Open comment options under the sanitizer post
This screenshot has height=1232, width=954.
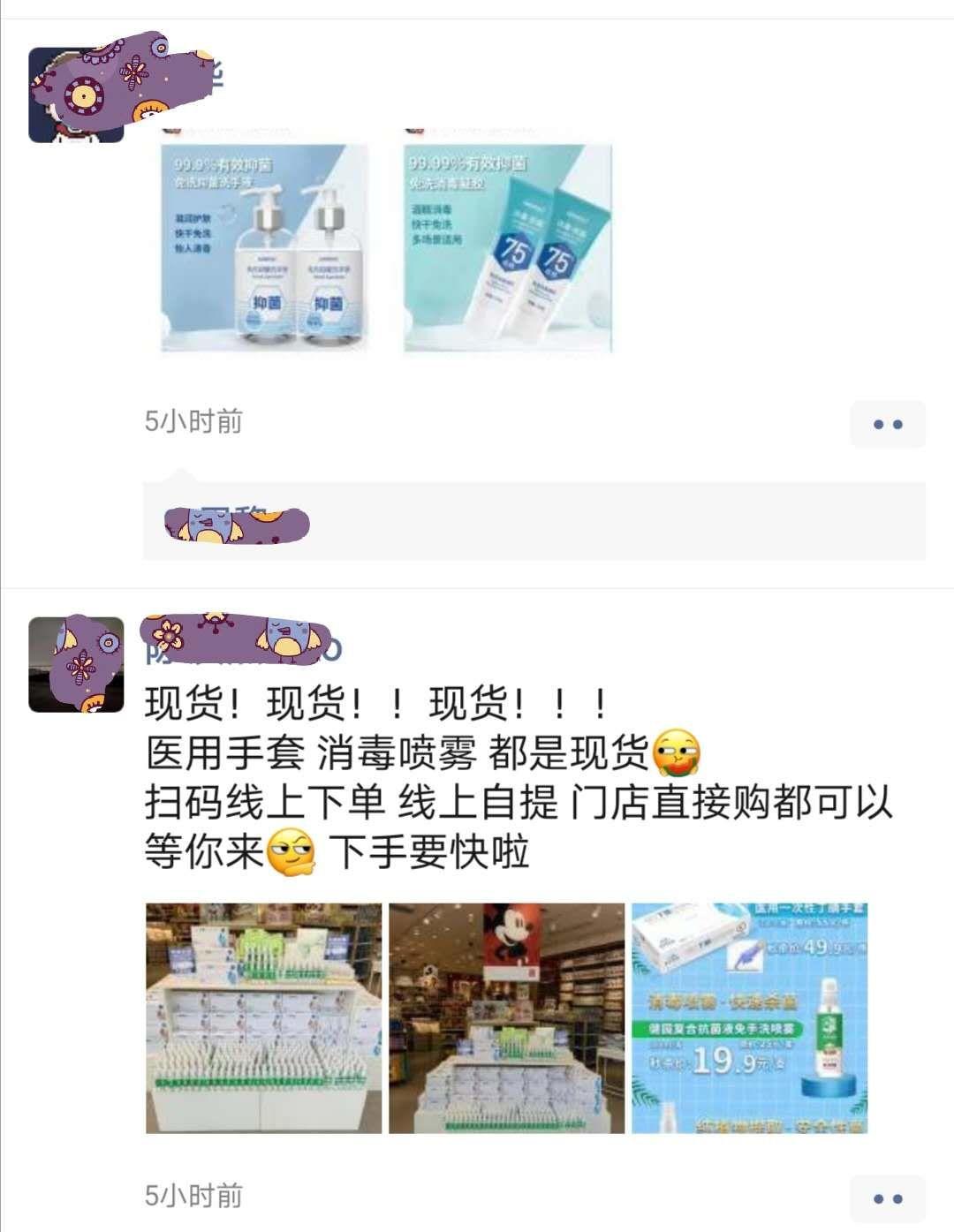(887, 425)
